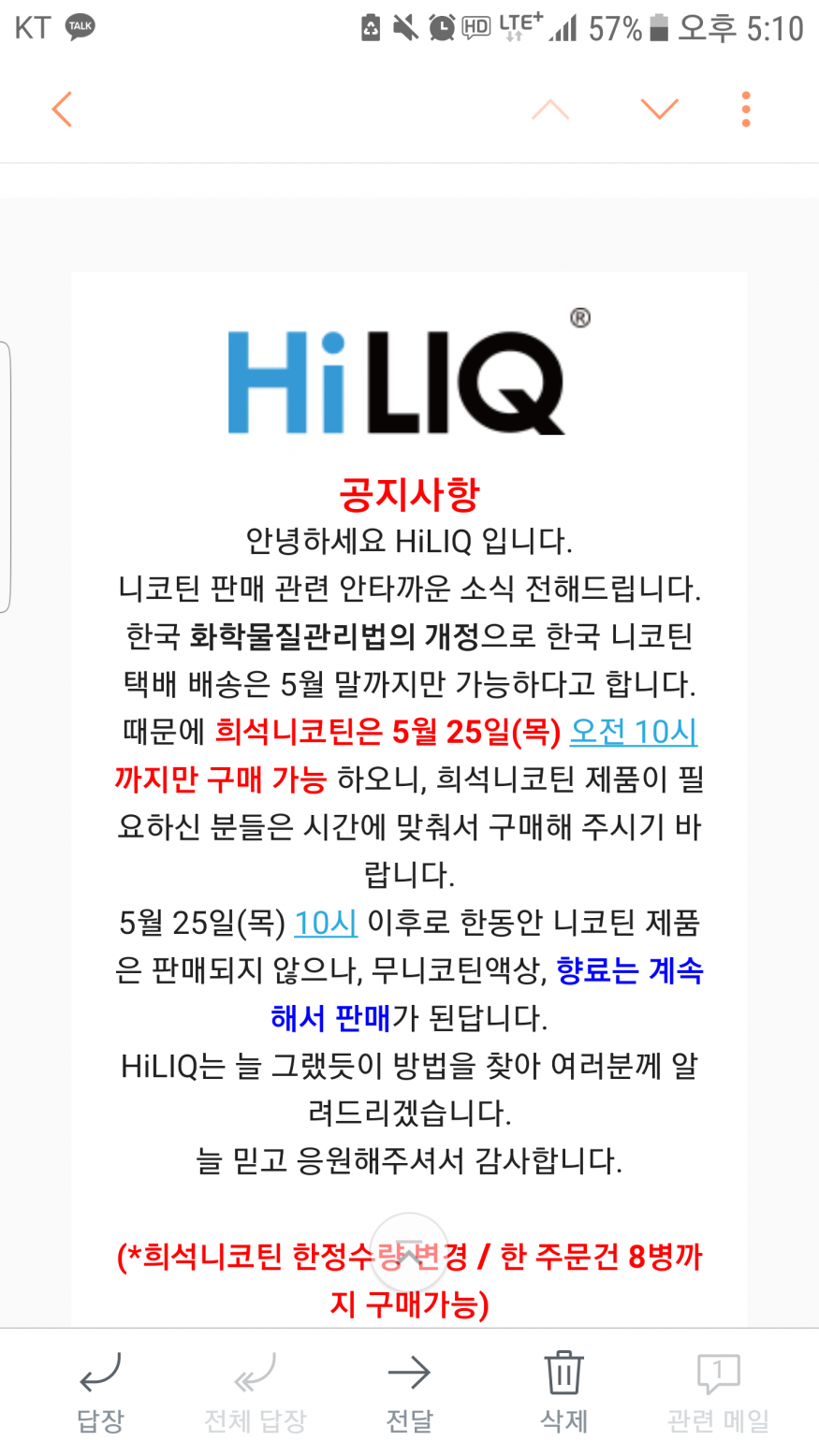Tap 답장 to reply to this email
This screenshot has width=819, height=1456.
click(100, 1391)
